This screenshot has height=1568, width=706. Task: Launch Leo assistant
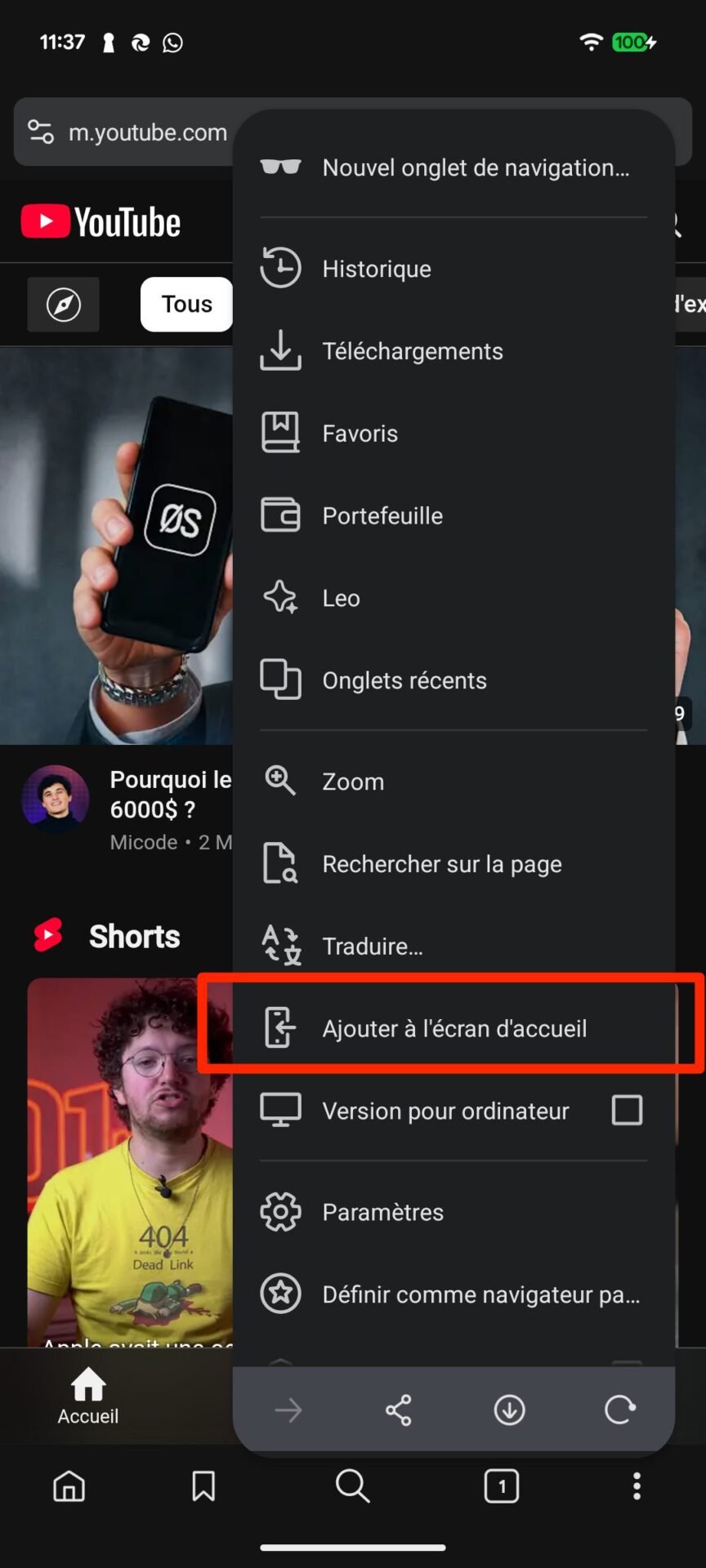point(454,599)
